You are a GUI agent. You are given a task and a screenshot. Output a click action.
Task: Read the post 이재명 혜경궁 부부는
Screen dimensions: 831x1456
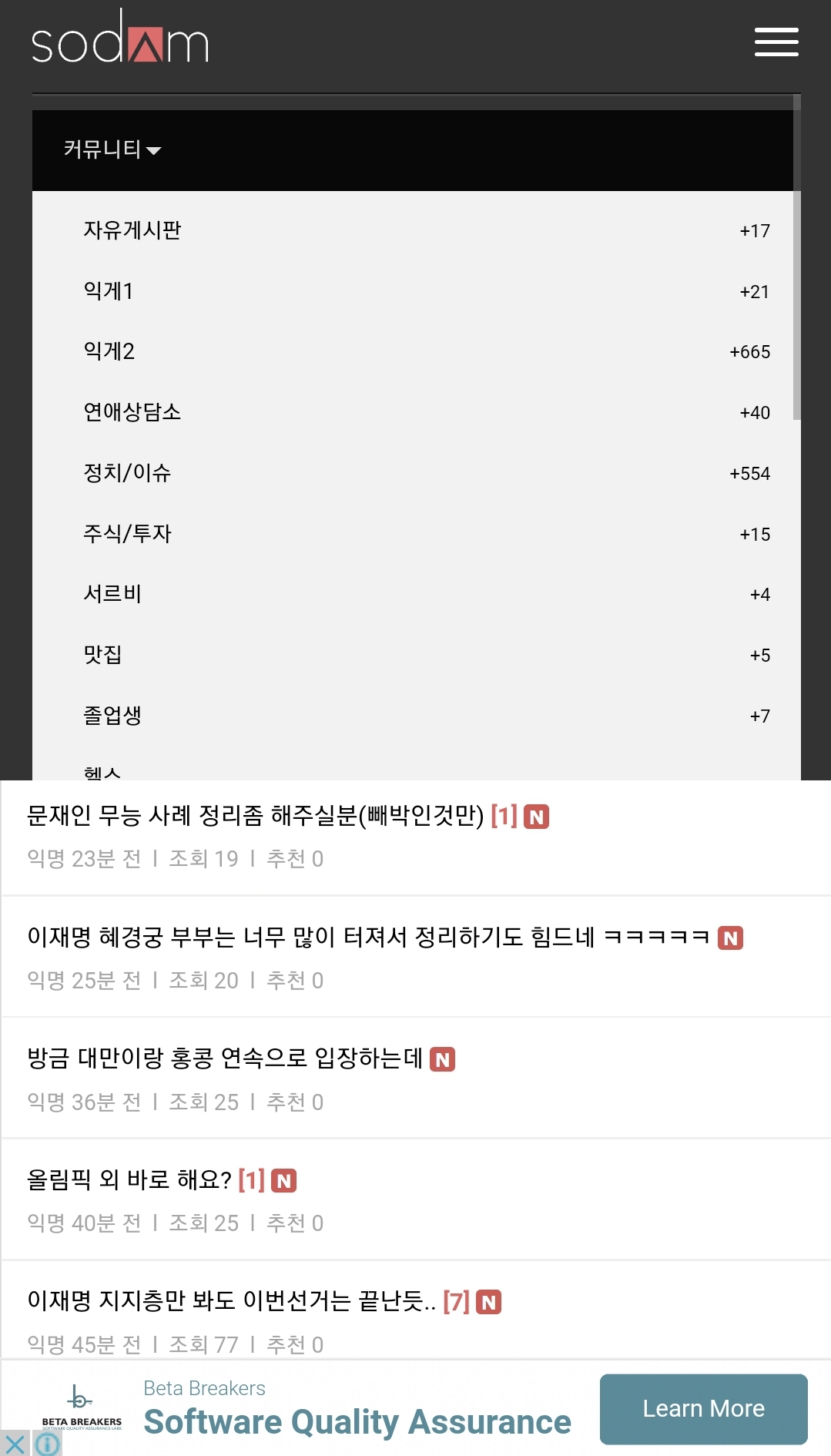pos(368,937)
